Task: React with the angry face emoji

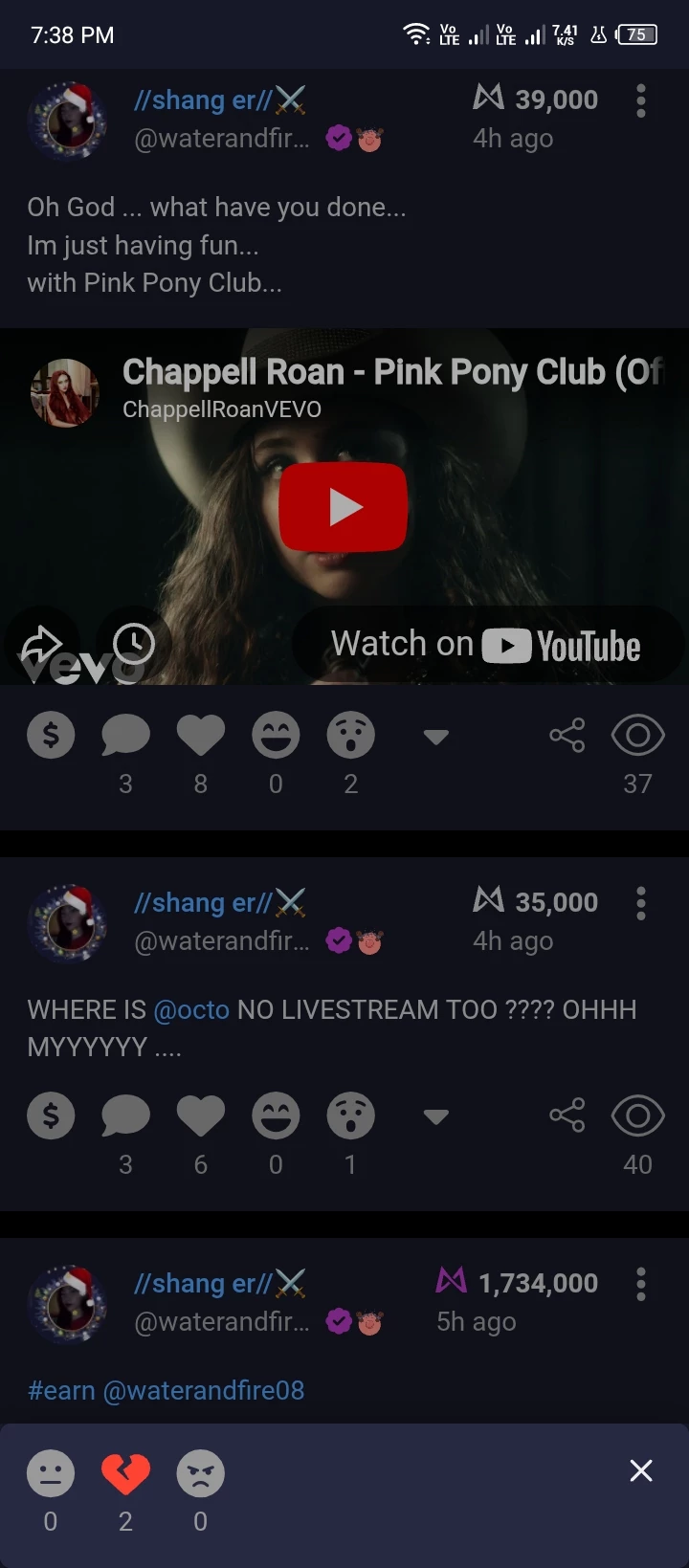Action: click(x=200, y=1474)
